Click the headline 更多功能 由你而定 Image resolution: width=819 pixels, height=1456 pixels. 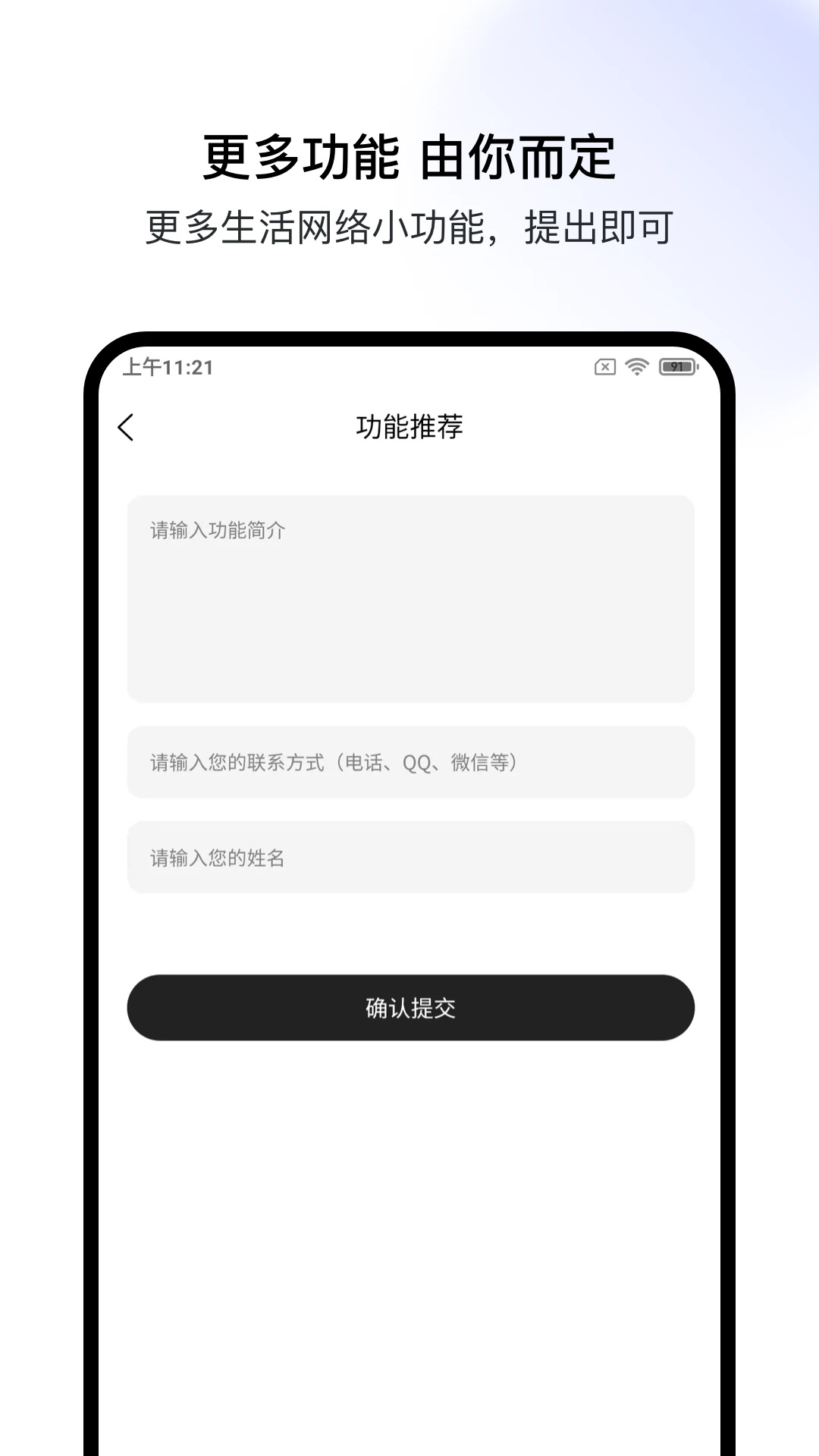[409, 155]
